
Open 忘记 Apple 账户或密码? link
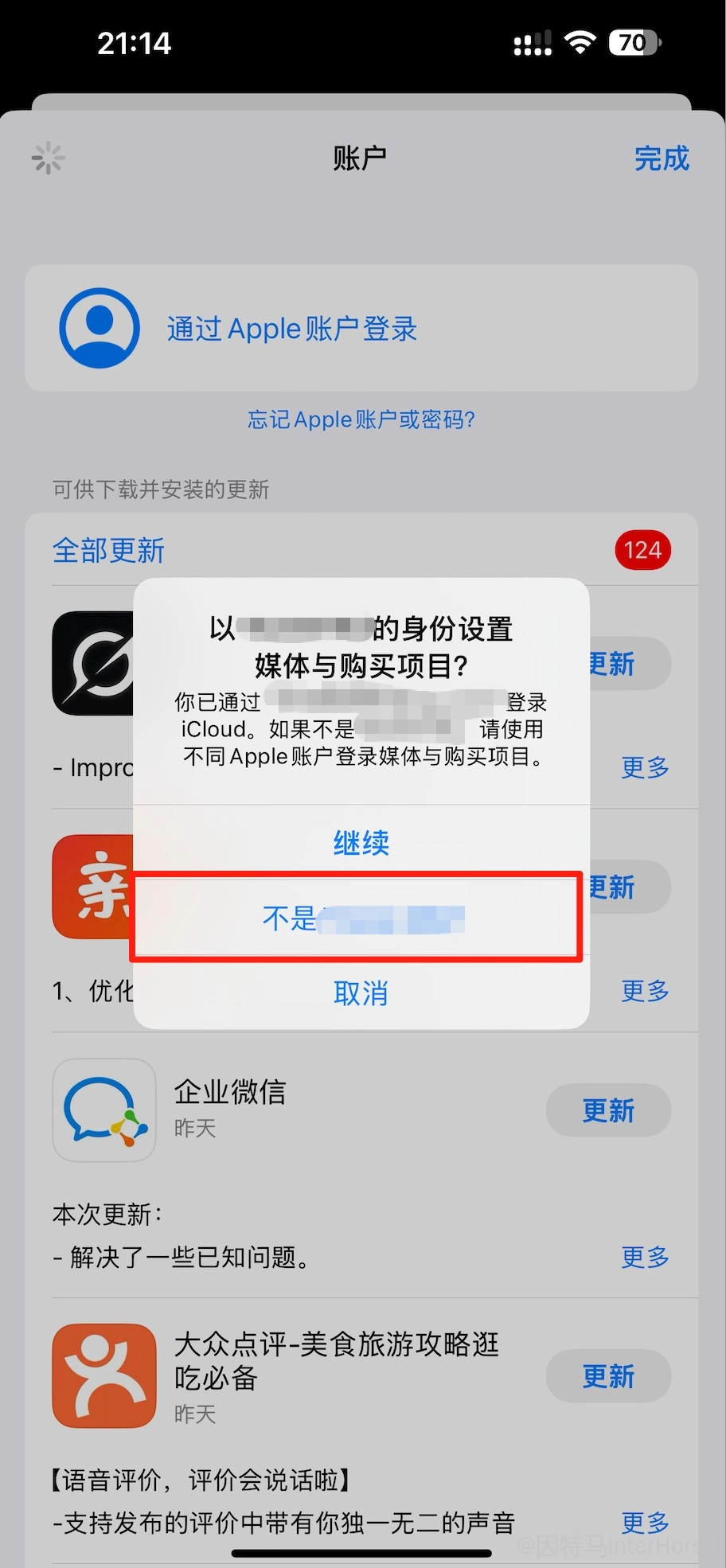click(361, 419)
